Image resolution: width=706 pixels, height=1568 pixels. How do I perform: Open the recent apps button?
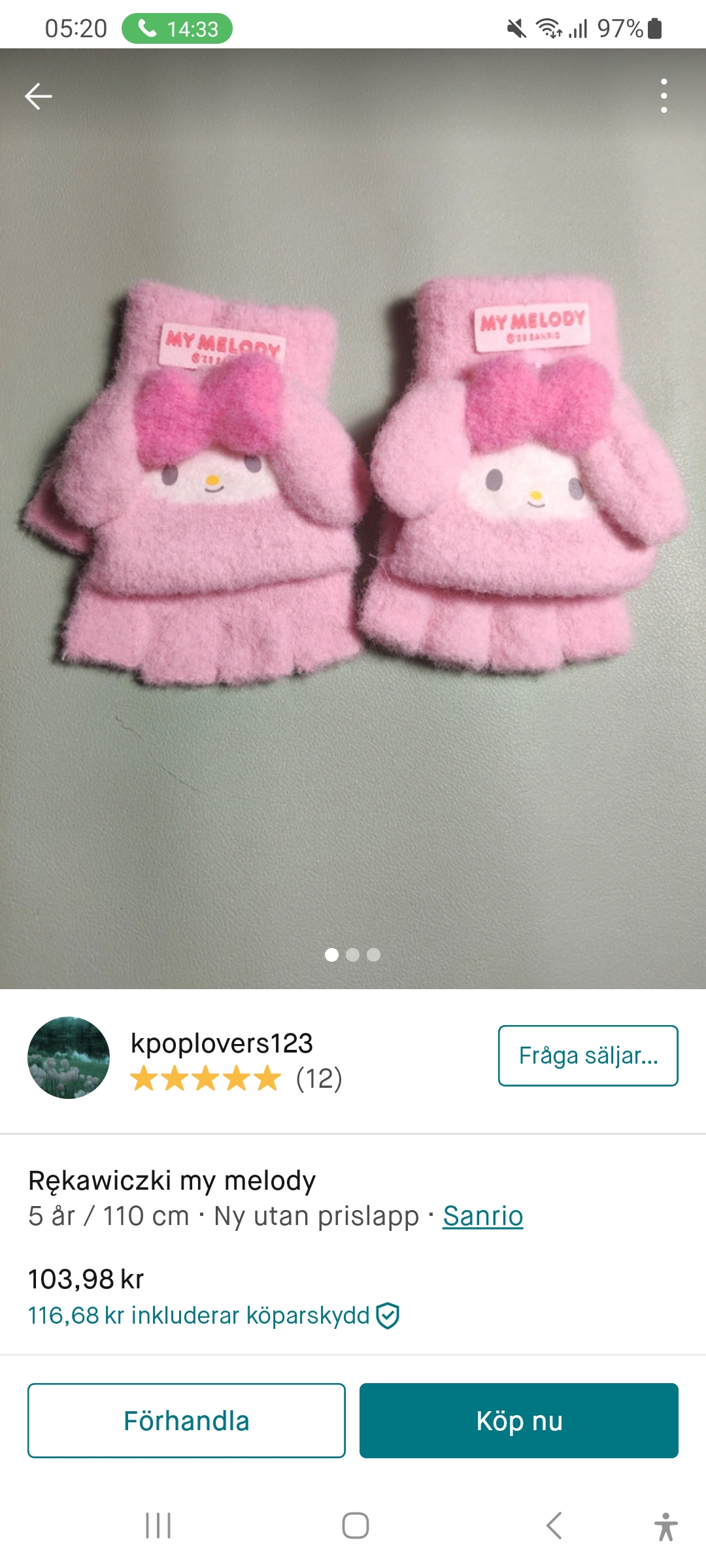[x=158, y=1526]
